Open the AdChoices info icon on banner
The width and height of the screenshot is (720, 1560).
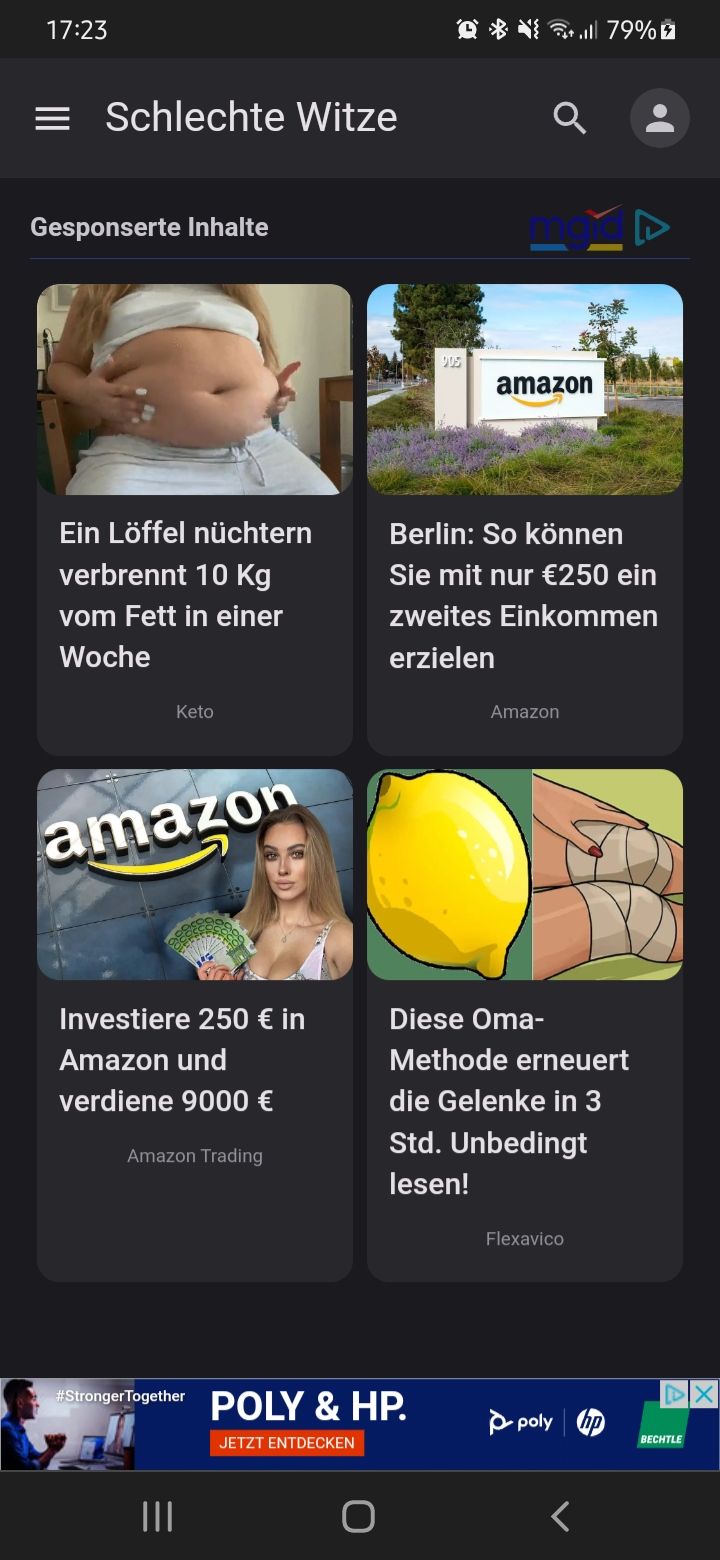[676, 1393]
